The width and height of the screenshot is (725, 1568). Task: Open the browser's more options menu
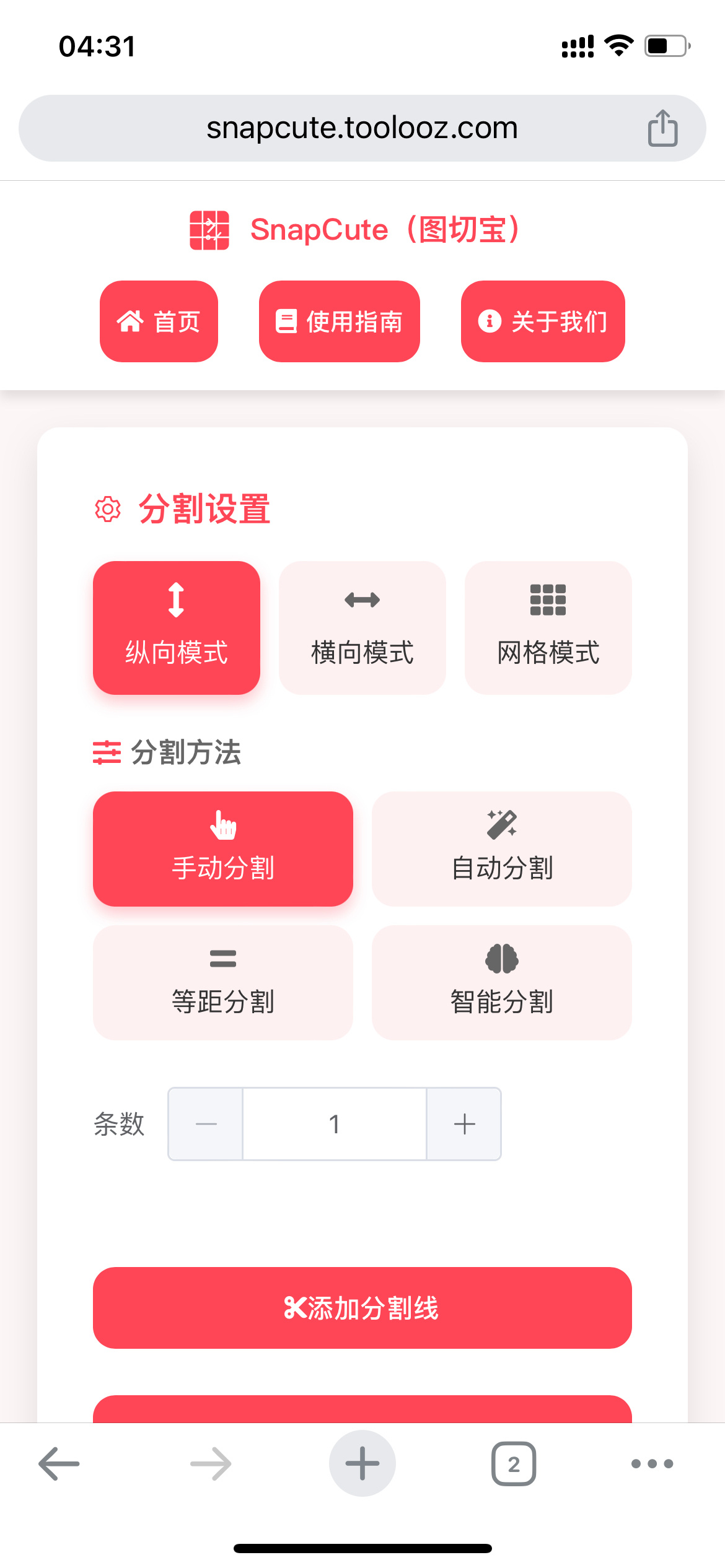652,1464
